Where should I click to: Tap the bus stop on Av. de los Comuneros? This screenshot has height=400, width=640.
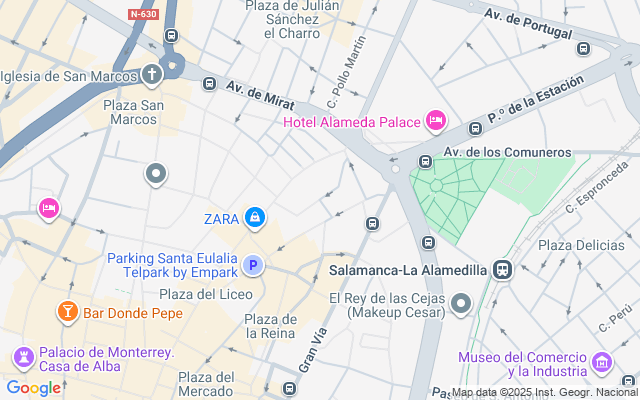click(425, 162)
